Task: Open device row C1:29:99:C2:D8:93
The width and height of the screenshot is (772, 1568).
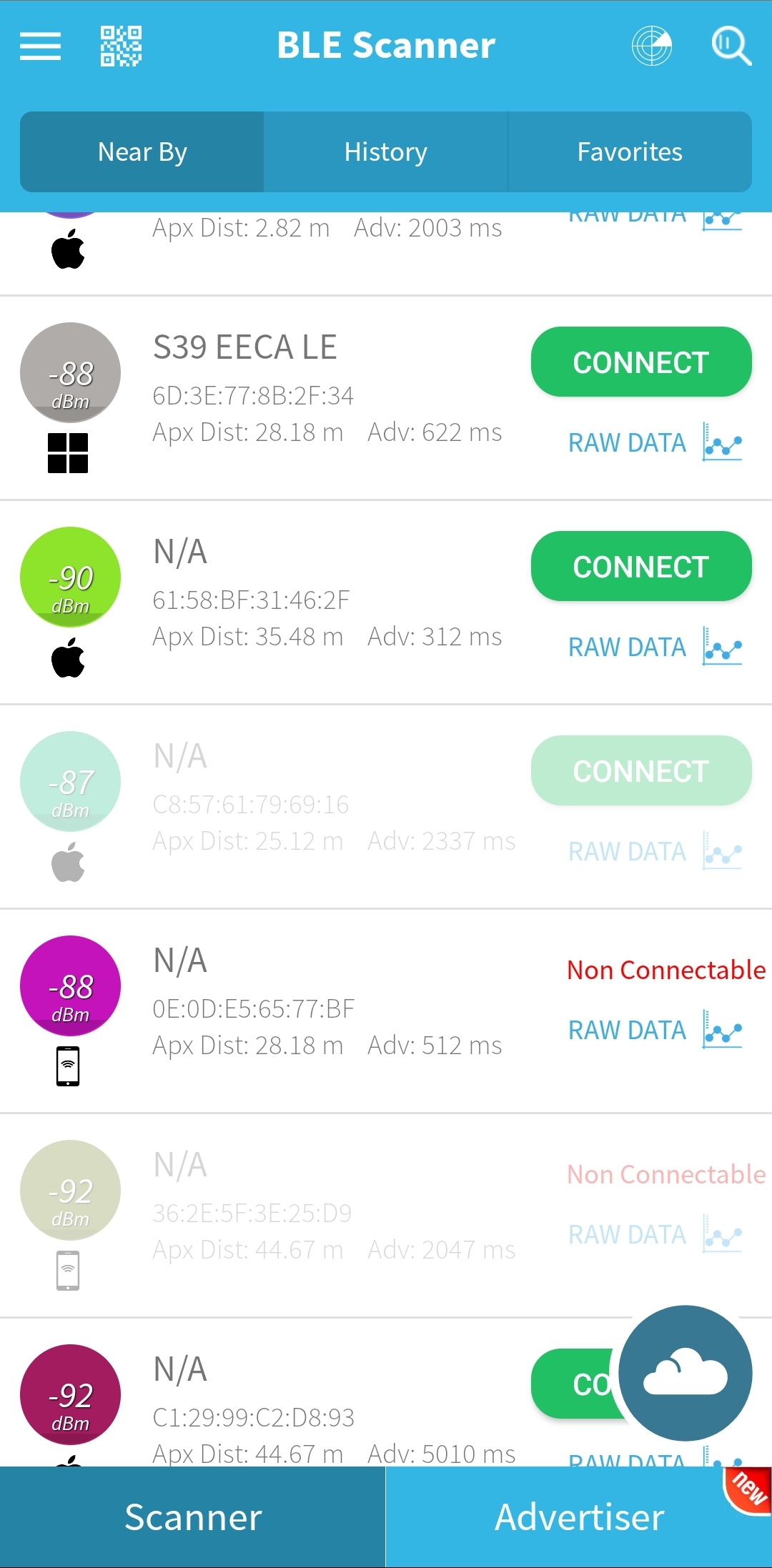Action: [x=322, y=1394]
